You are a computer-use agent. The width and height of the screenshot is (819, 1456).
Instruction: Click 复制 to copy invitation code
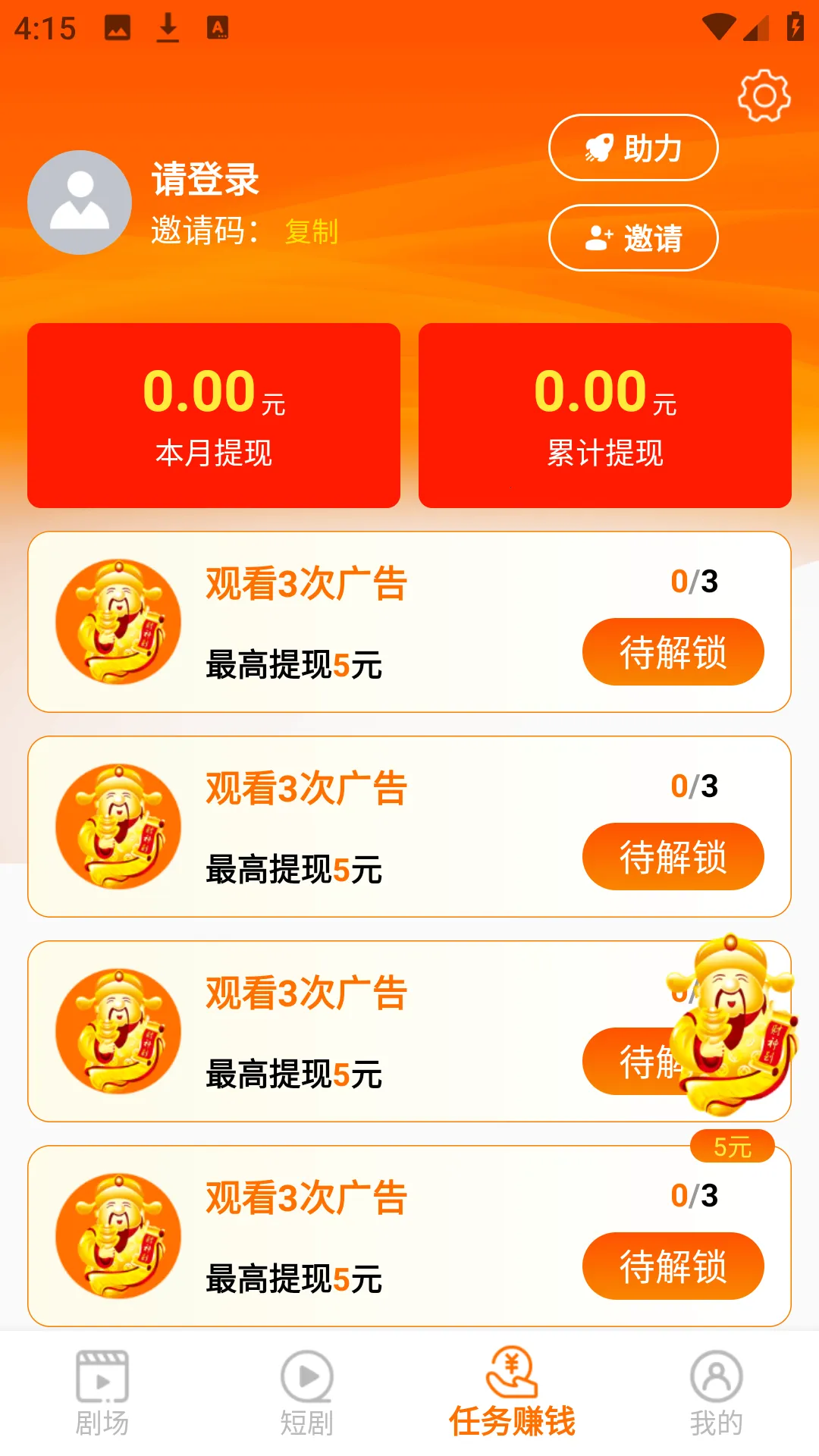coord(310,234)
